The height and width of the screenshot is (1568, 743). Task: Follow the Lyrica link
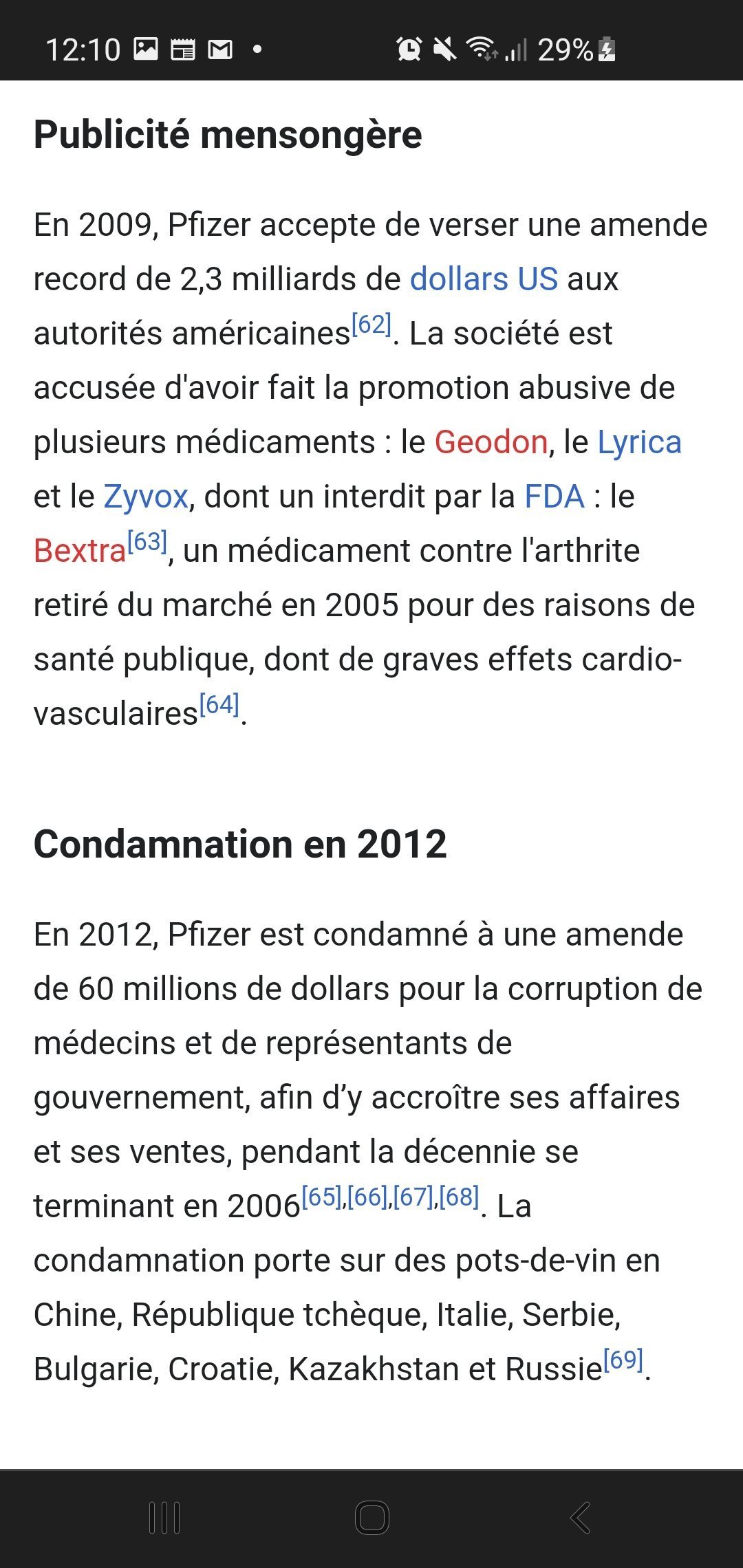pos(639,442)
